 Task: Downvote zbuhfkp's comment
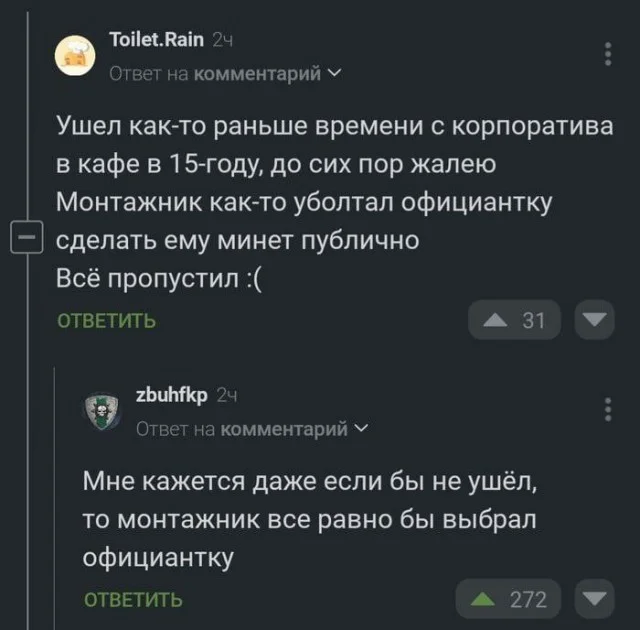(594, 599)
